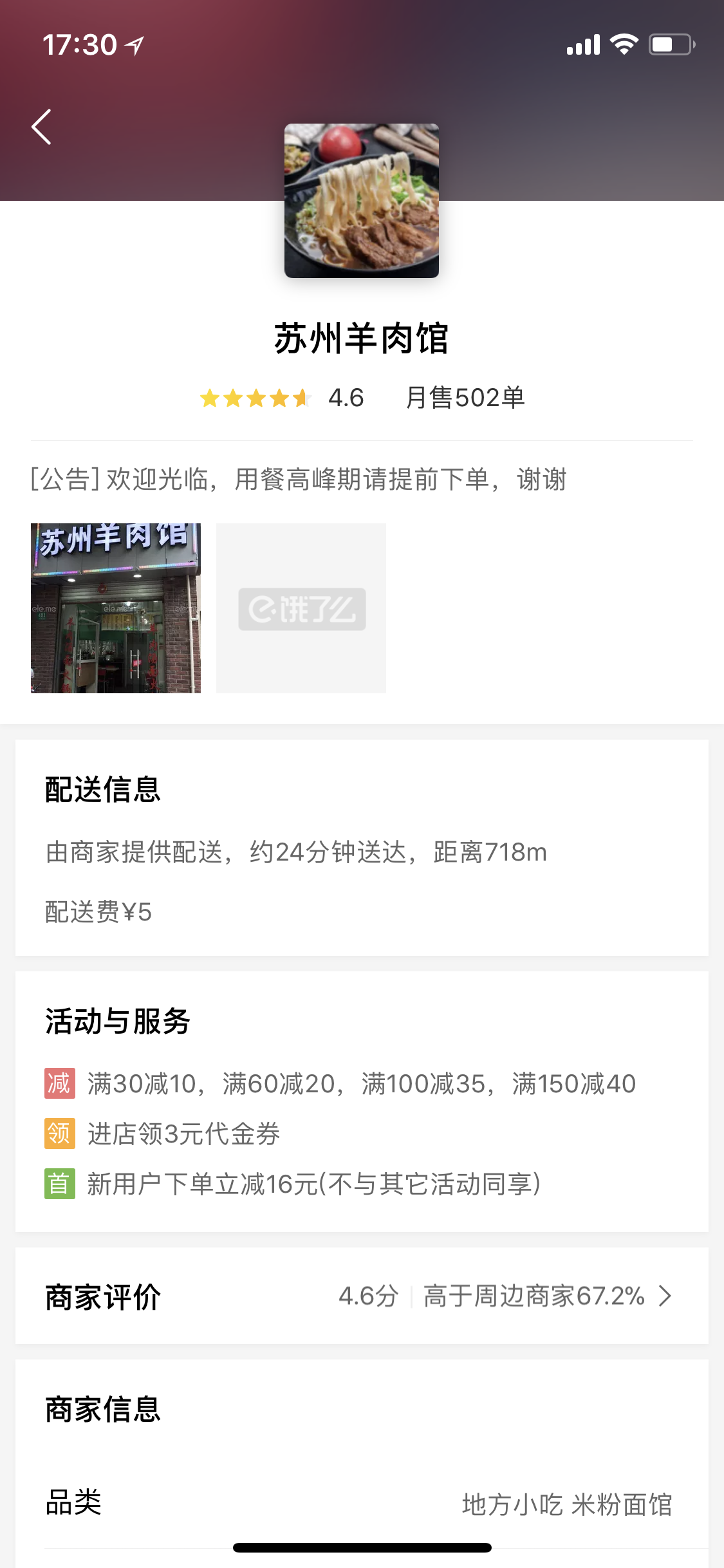Open 商家评价 ratings details
This screenshot has height=1568, width=724.
pos(362,1296)
